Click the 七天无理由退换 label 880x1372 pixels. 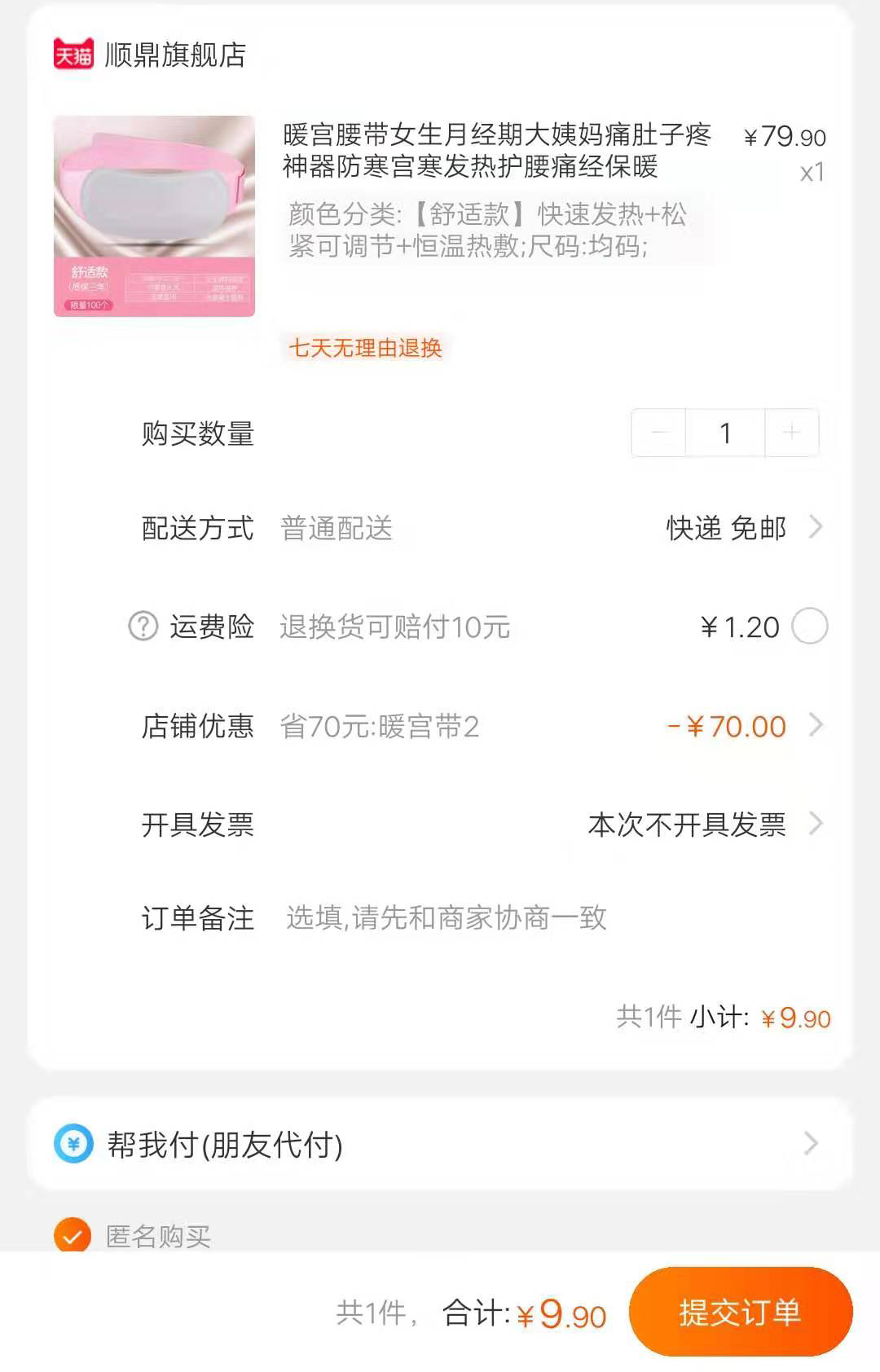click(363, 349)
